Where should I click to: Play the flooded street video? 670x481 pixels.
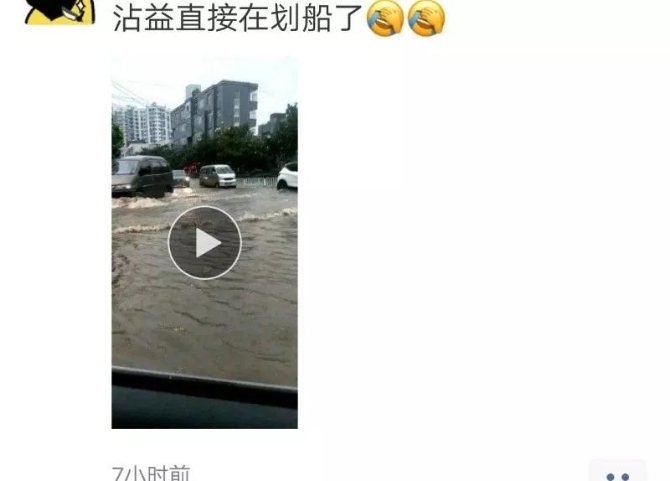click(204, 243)
